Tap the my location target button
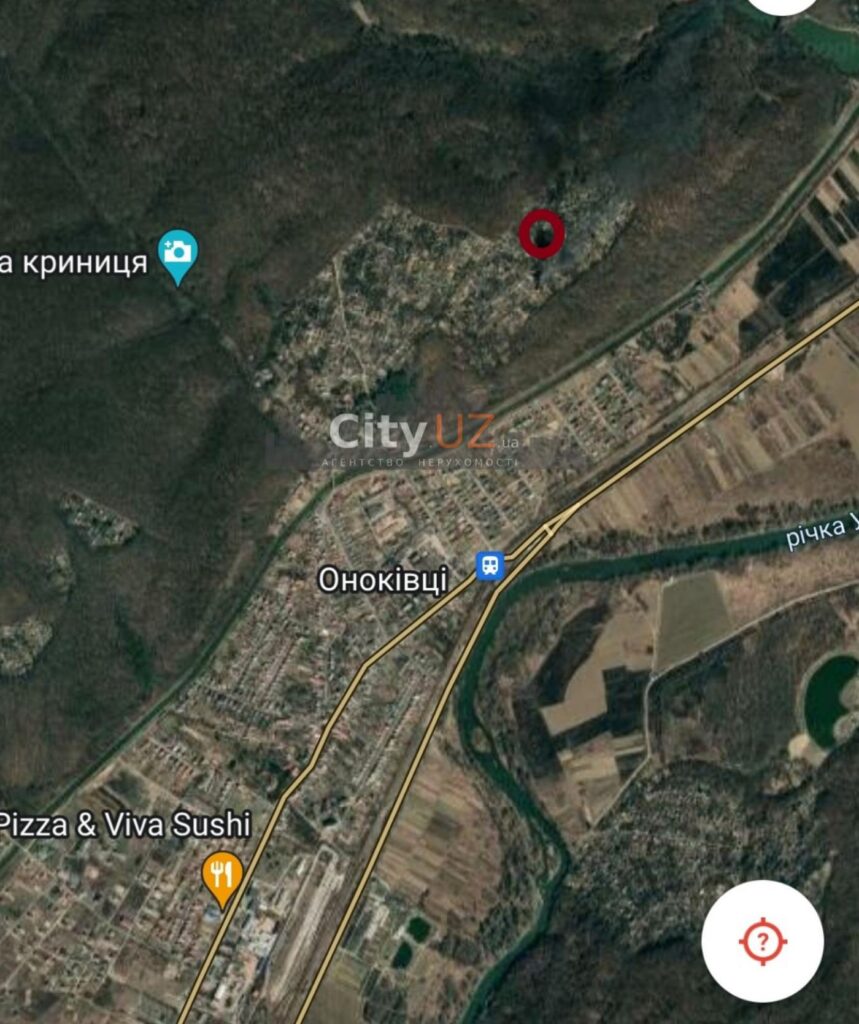This screenshot has height=1024, width=859. [762, 941]
